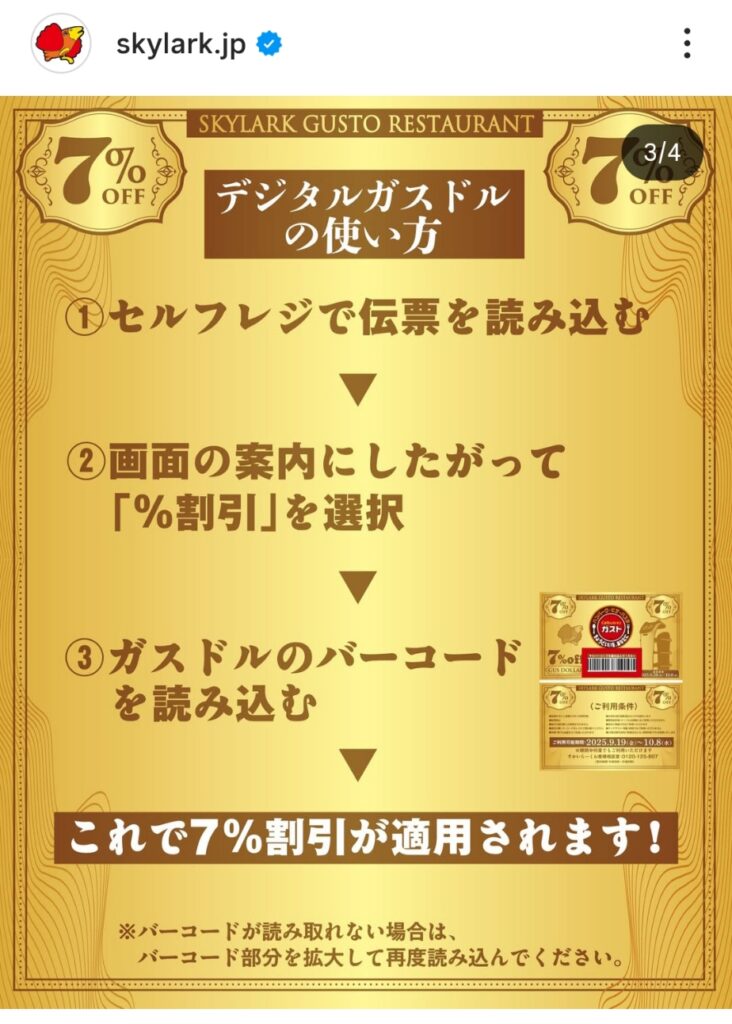
Task: Open the skylark.jp profile picture
Action: click(61, 43)
